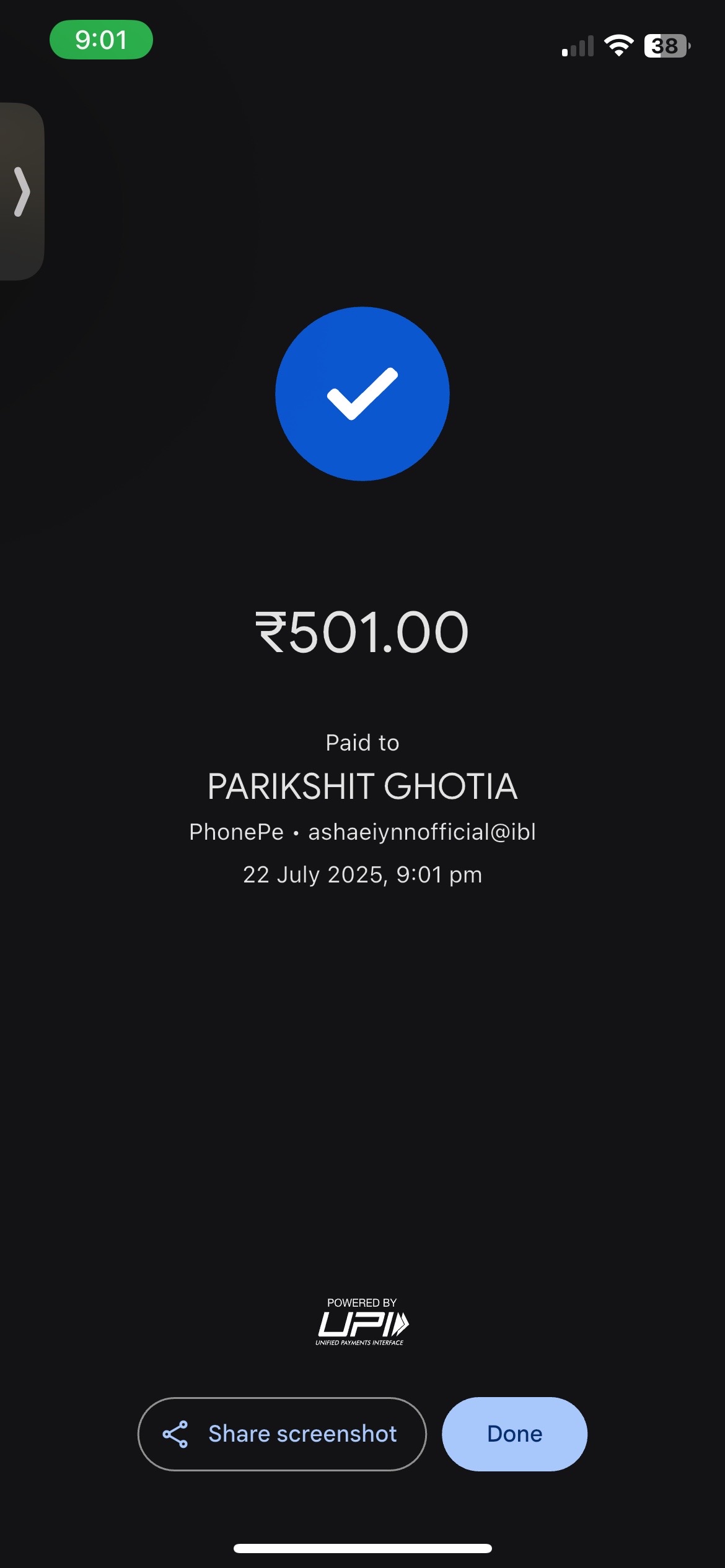This screenshot has width=725, height=1568.
Task: Tap Done to close payment confirmation
Action: (x=514, y=1434)
